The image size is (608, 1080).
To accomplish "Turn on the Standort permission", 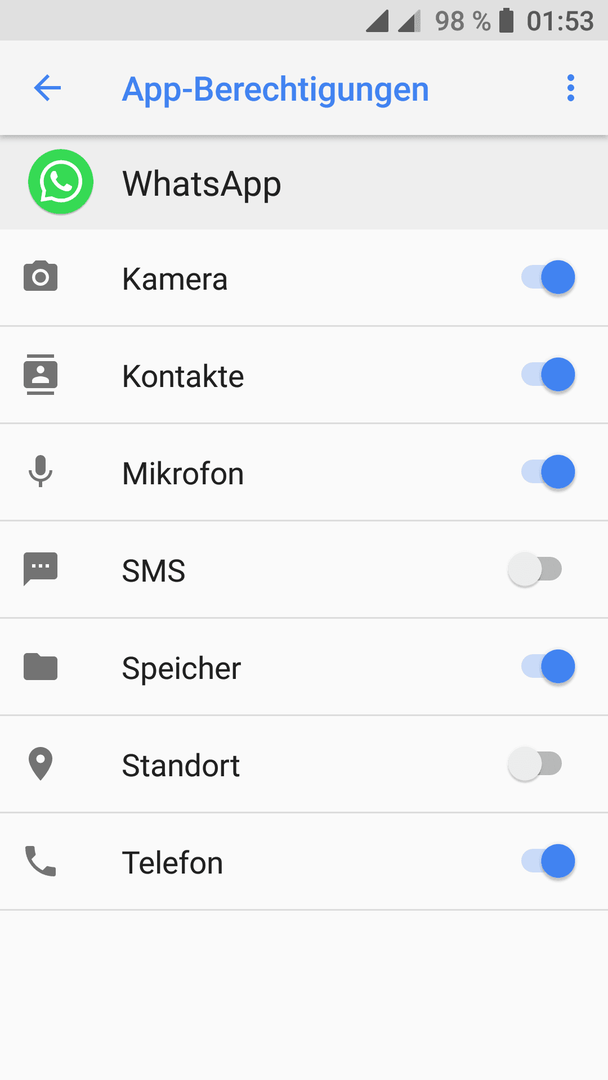I will click(535, 764).
